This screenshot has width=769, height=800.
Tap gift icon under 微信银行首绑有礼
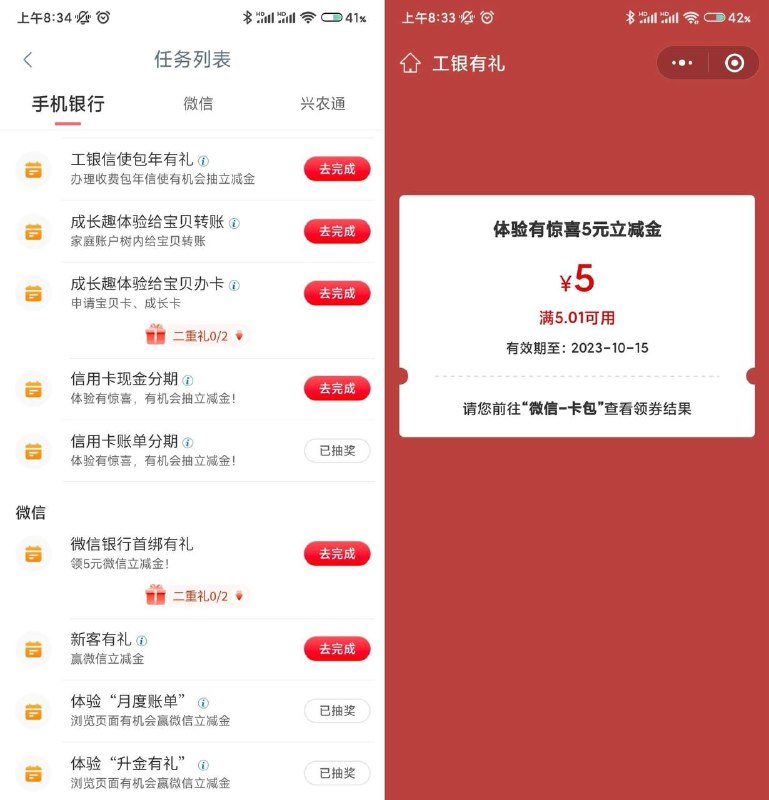[153, 595]
